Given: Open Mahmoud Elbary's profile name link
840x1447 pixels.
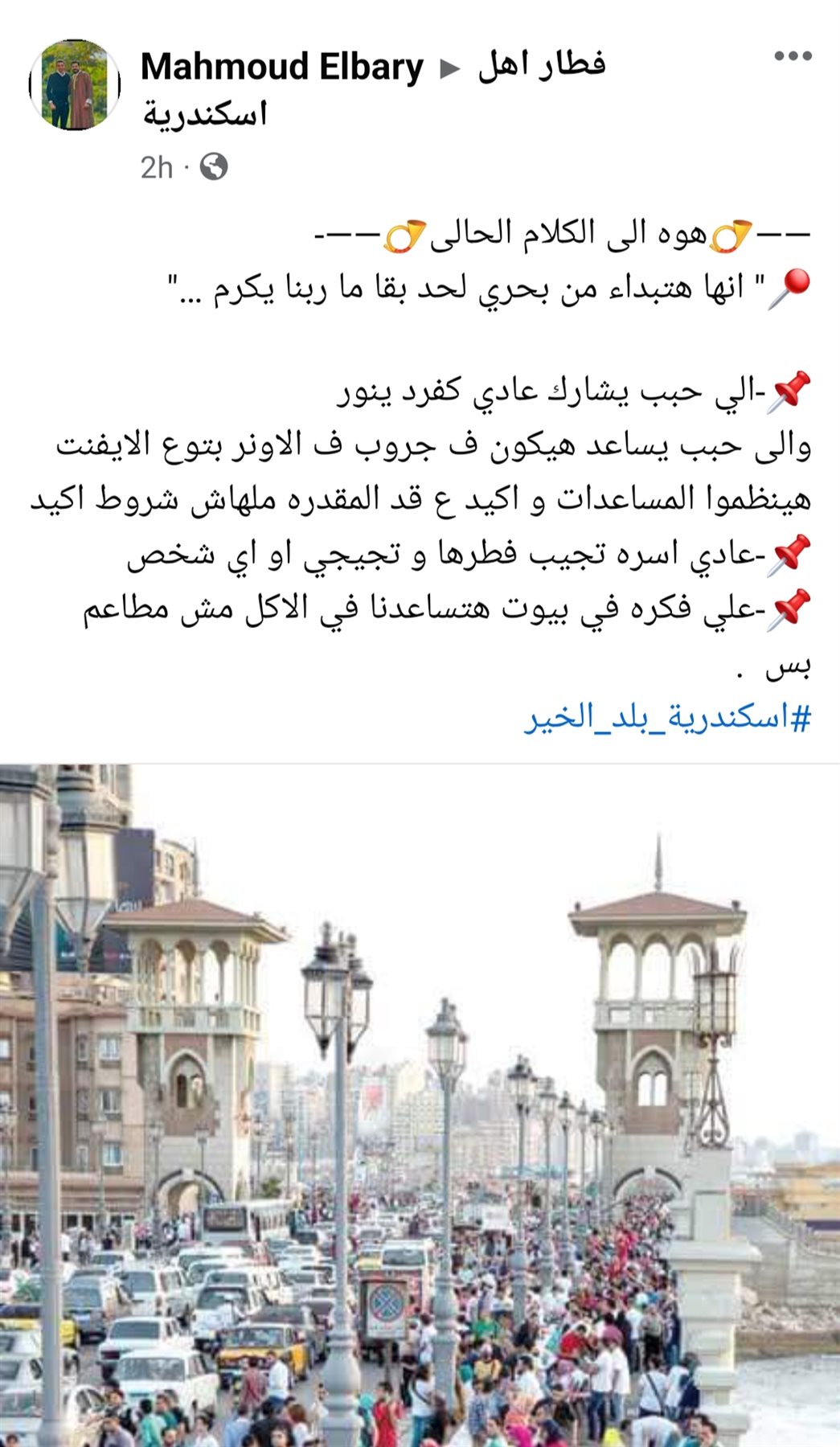Looking at the screenshot, I should click(x=281, y=67).
